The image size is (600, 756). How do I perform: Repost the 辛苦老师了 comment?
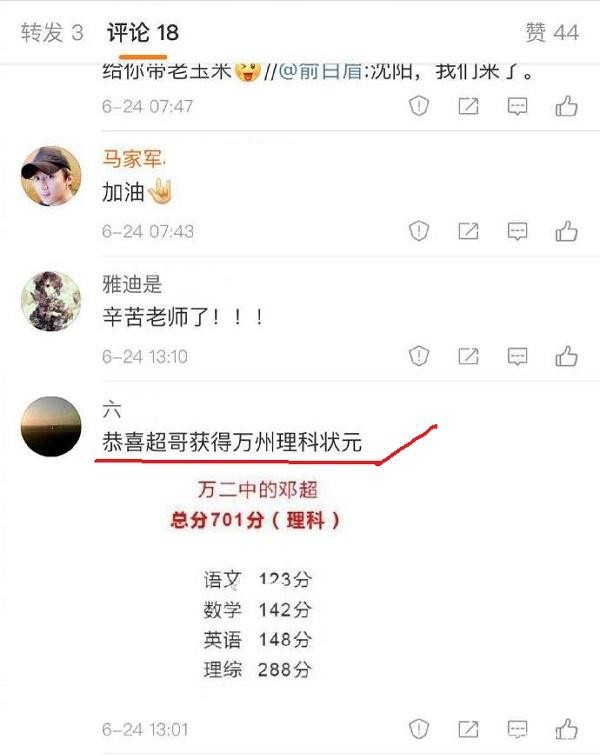[468, 356]
